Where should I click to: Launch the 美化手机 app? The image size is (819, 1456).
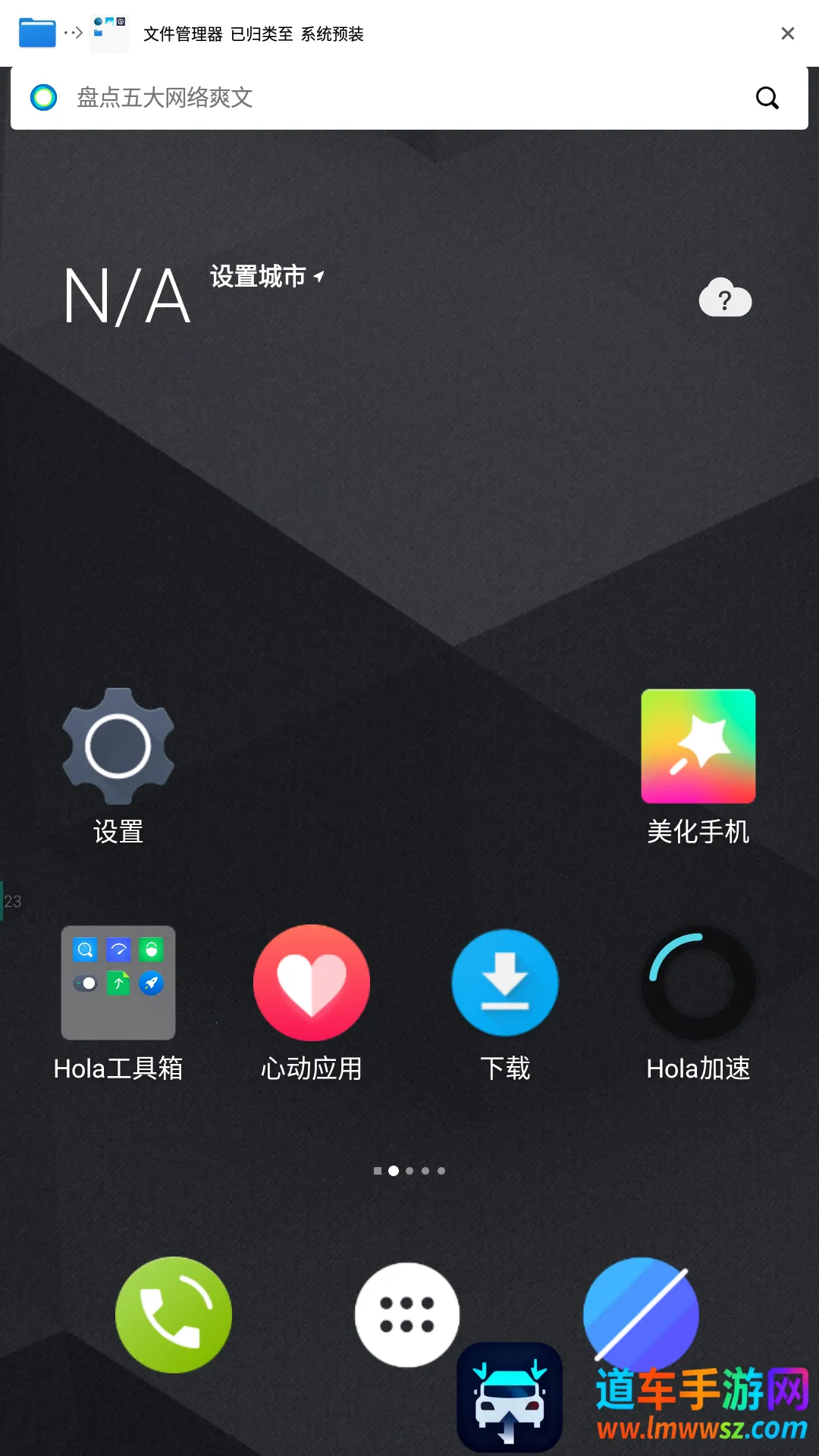point(698,747)
